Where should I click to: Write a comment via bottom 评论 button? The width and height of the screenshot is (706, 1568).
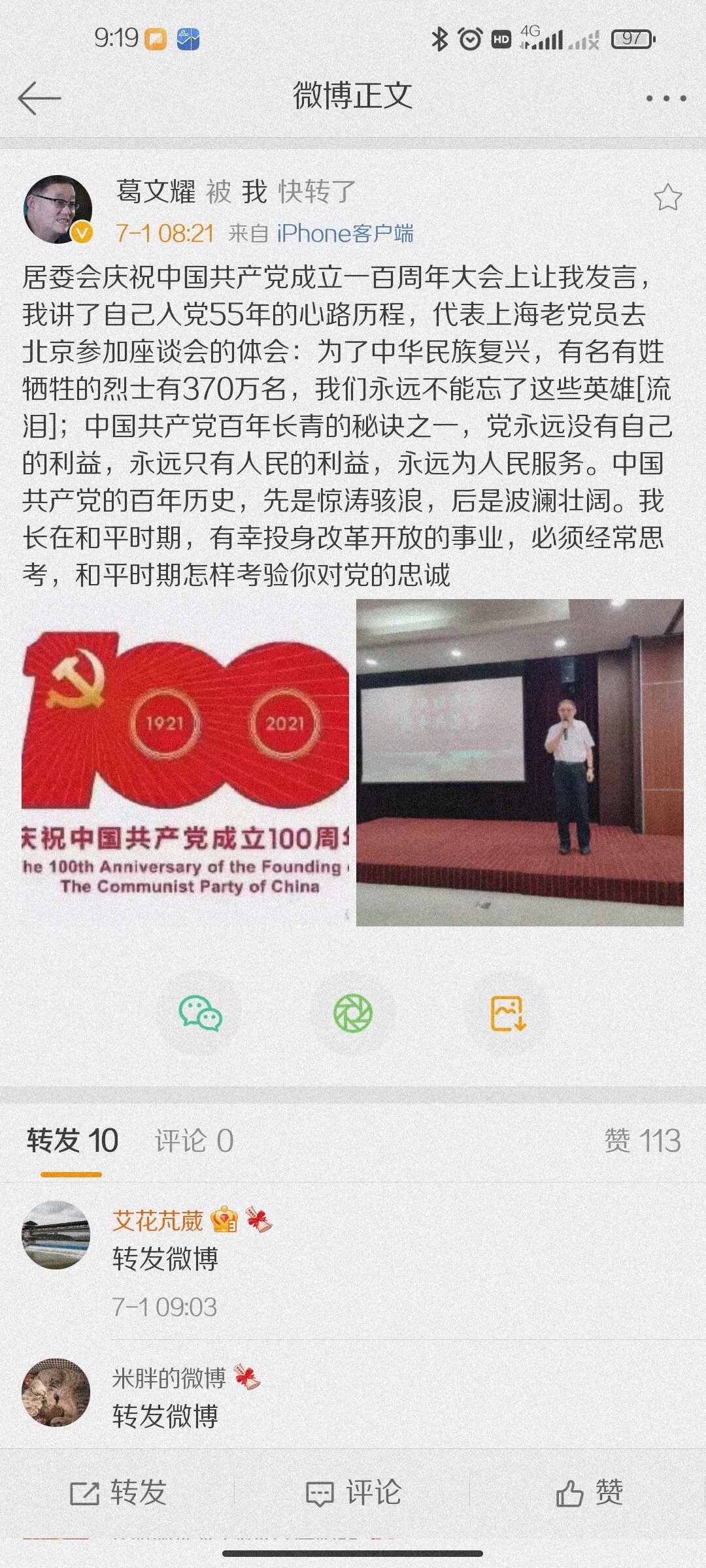[353, 1493]
